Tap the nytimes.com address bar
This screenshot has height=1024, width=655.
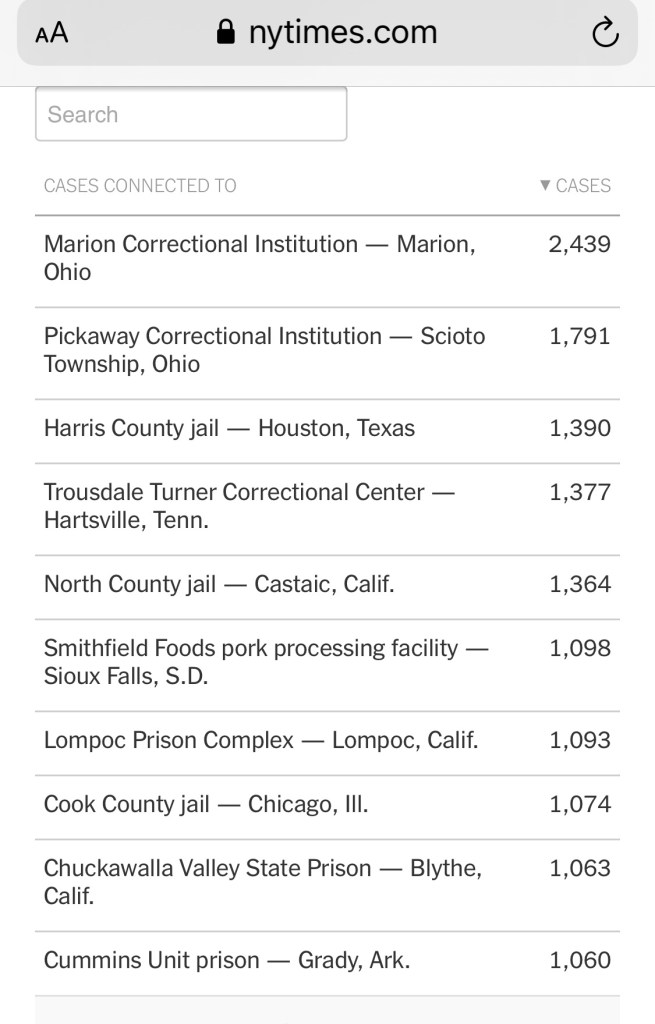(328, 33)
